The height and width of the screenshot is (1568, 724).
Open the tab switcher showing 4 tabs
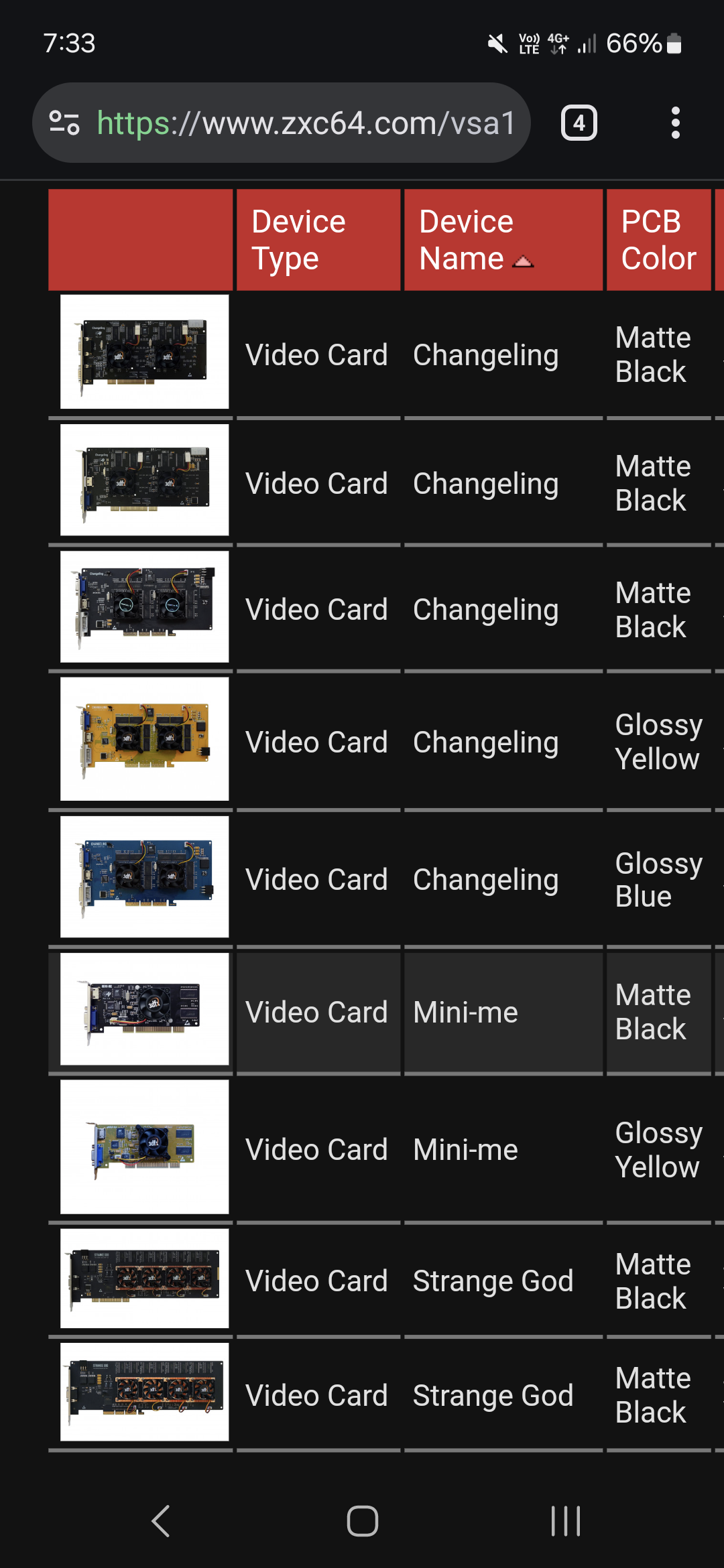coord(579,123)
